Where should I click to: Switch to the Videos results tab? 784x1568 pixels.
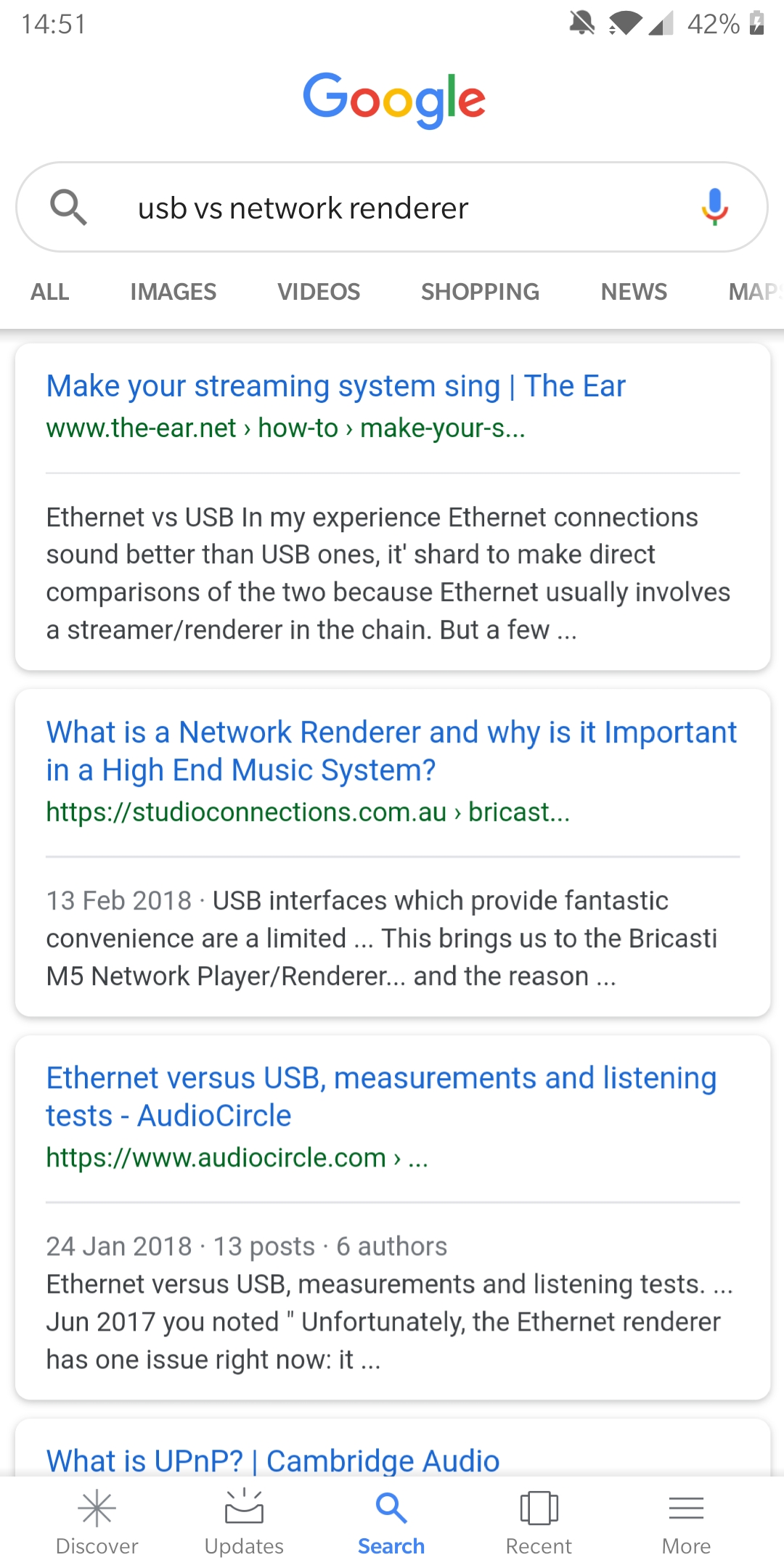(x=319, y=292)
